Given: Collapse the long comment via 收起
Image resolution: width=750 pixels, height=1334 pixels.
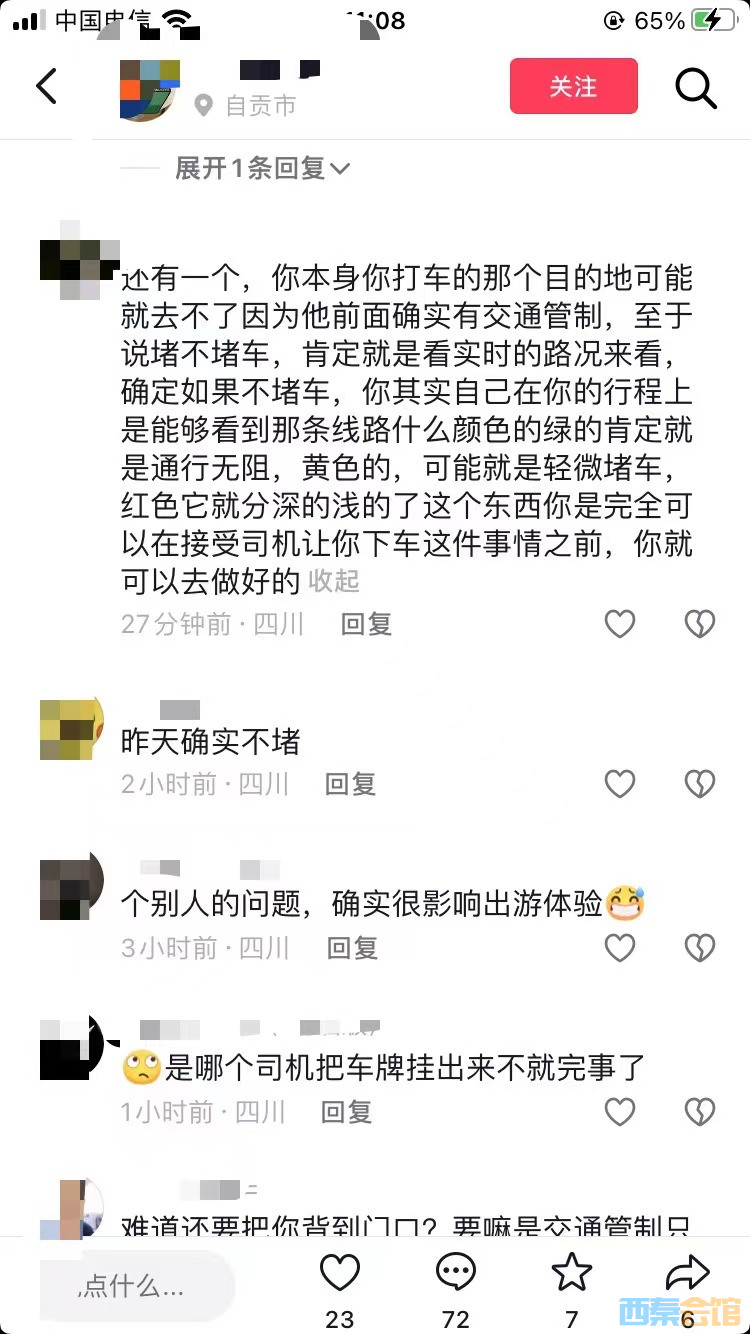Looking at the screenshot, I should pyautogui.click(x=333, y=580).
